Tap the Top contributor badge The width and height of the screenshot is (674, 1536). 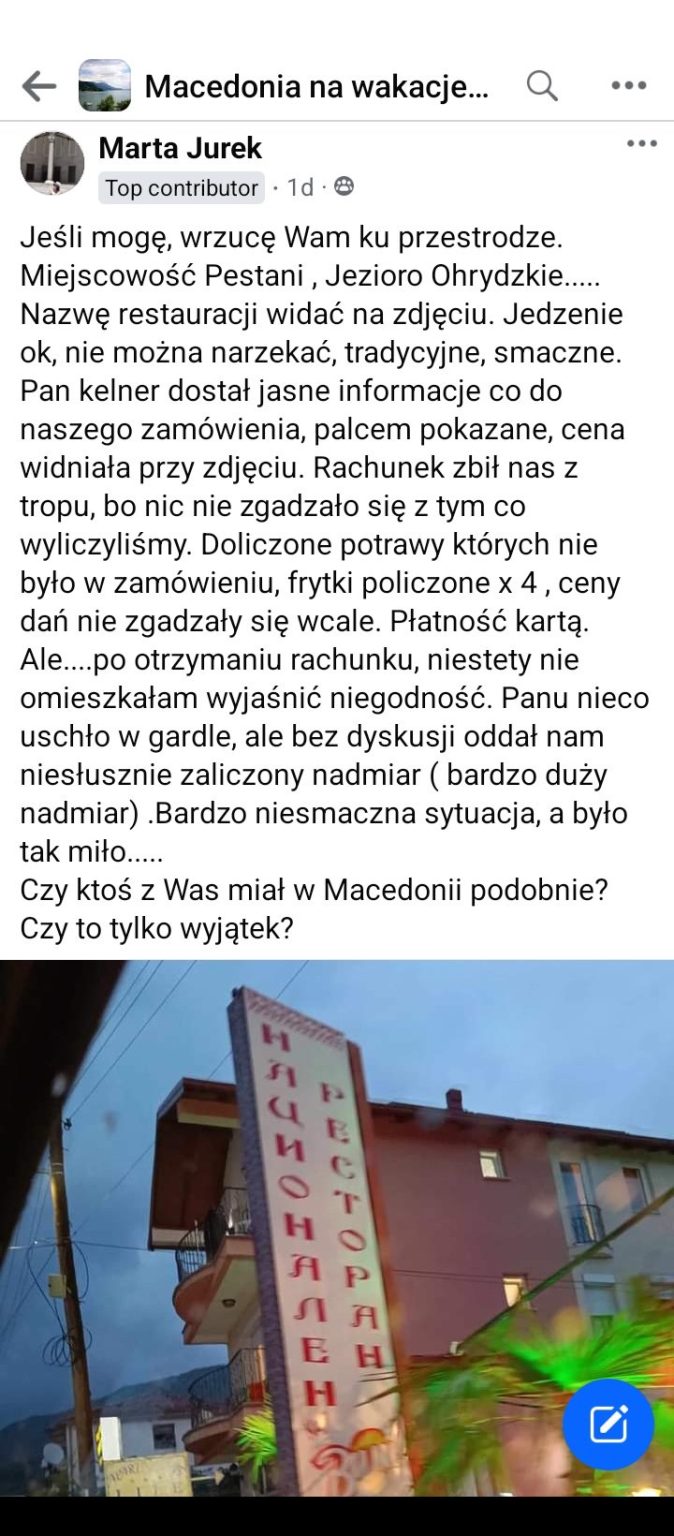(181, 187)
